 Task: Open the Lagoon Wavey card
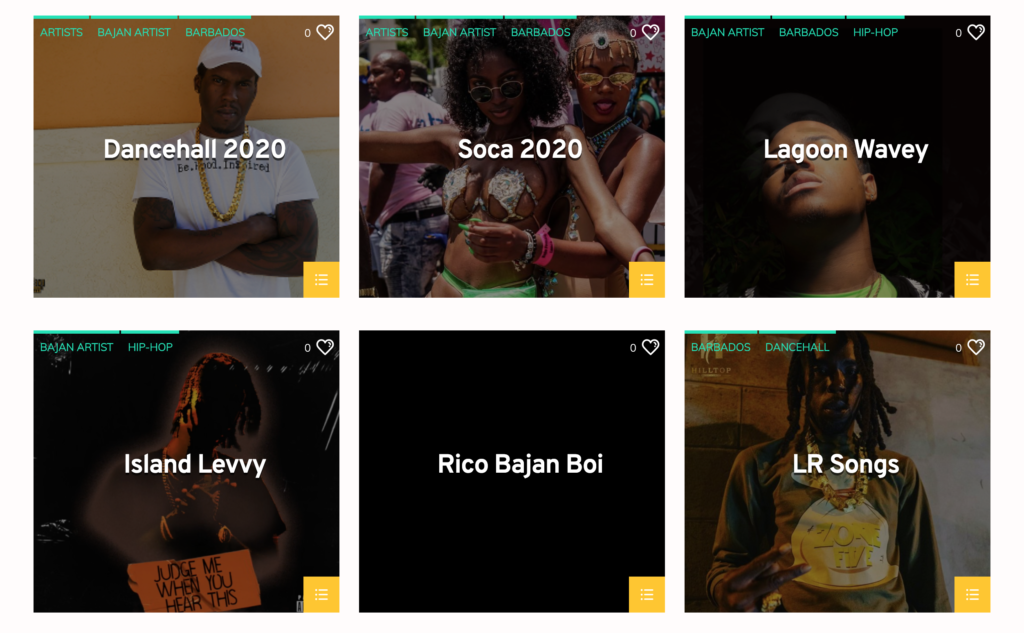(845, 150)
